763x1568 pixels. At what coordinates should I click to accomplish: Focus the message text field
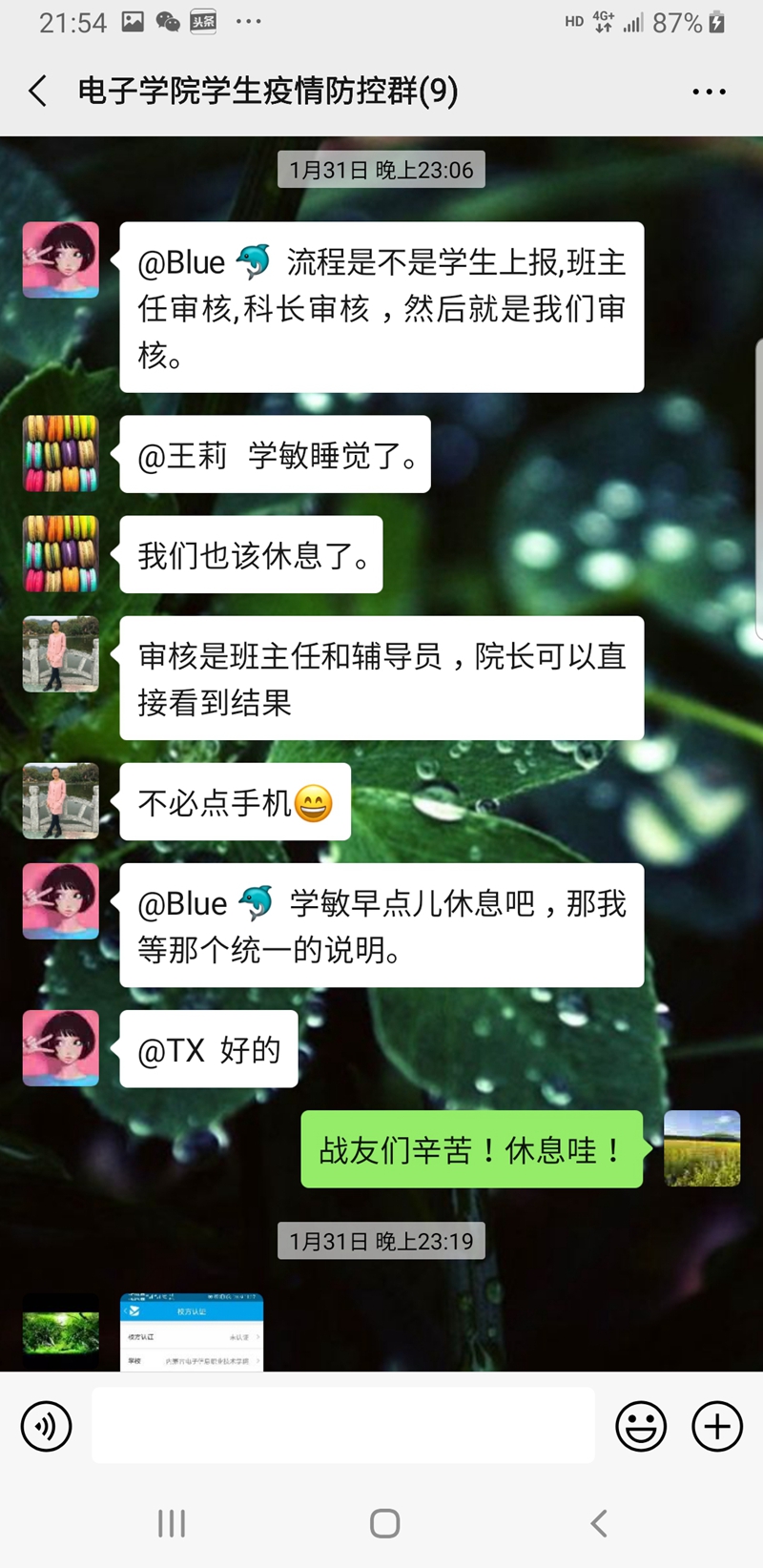[342, 1426]
